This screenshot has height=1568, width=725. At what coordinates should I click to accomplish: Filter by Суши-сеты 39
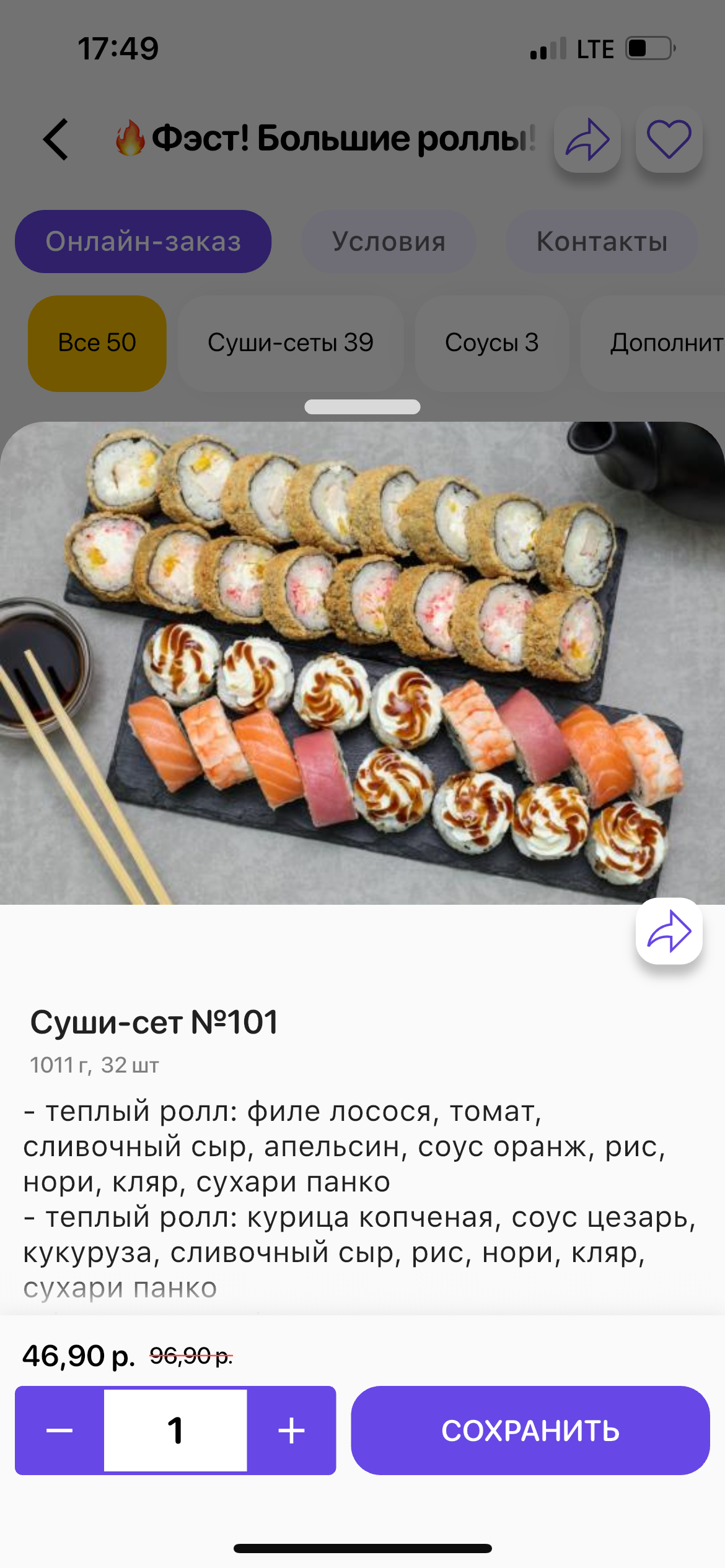291,343
